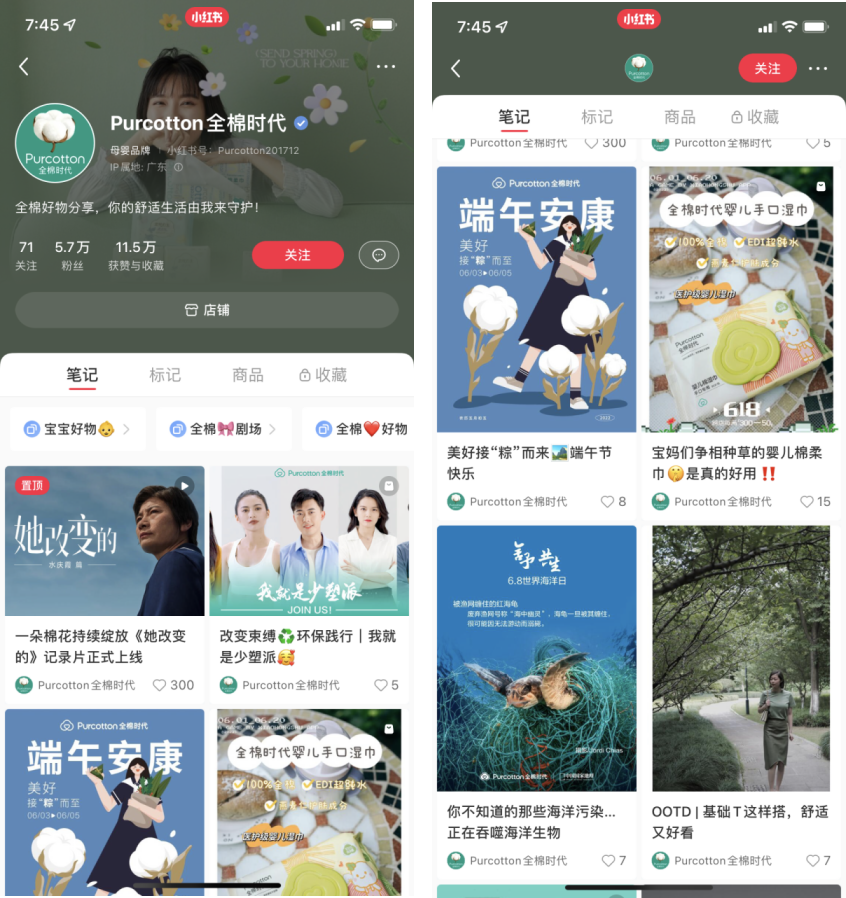Open the message icon beside 关注

[x=379, y=255]
